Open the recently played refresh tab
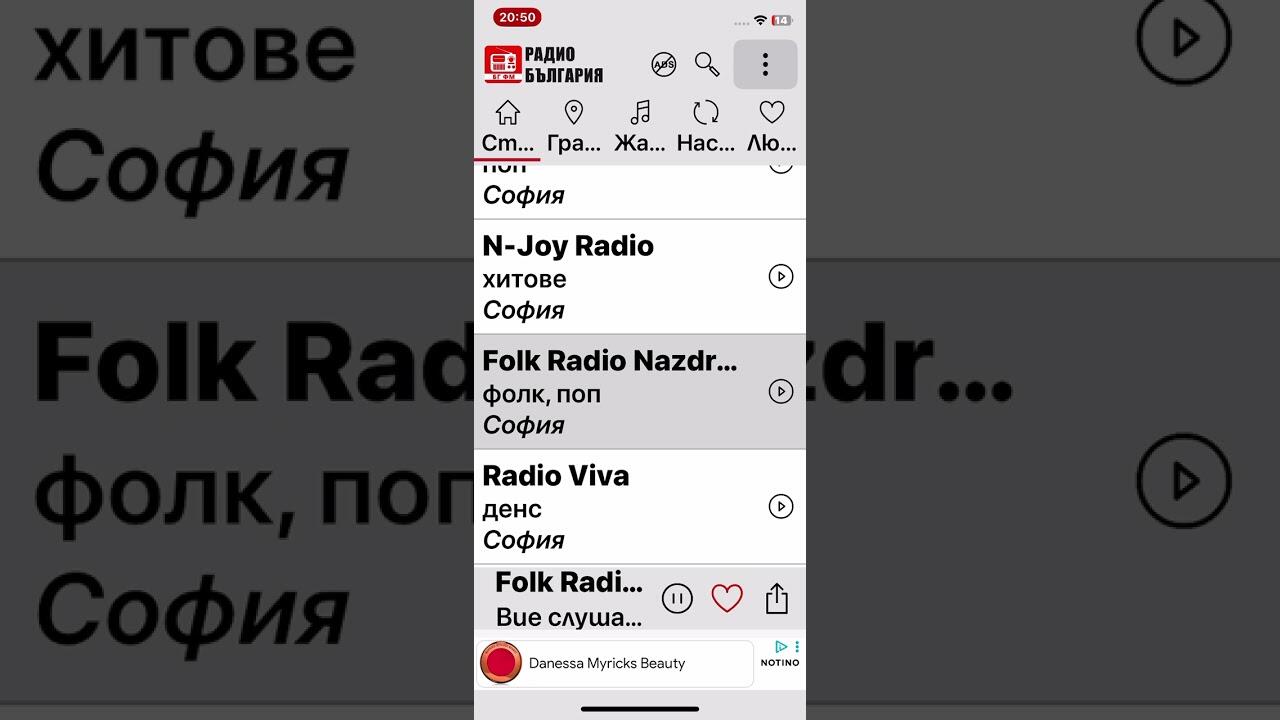Viewport: 1280px width, 720px height. click(705, 126)
